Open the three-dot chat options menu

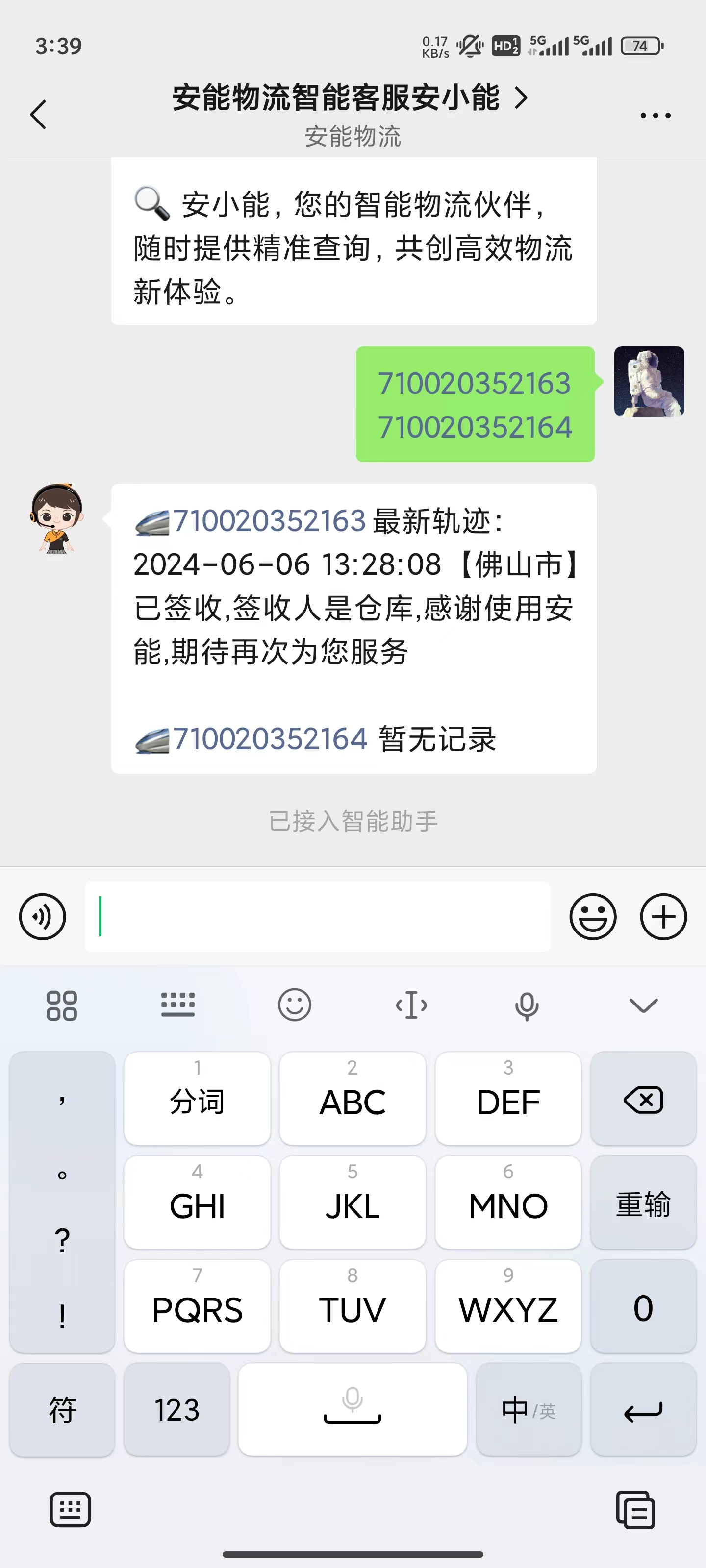coord(655,115)
